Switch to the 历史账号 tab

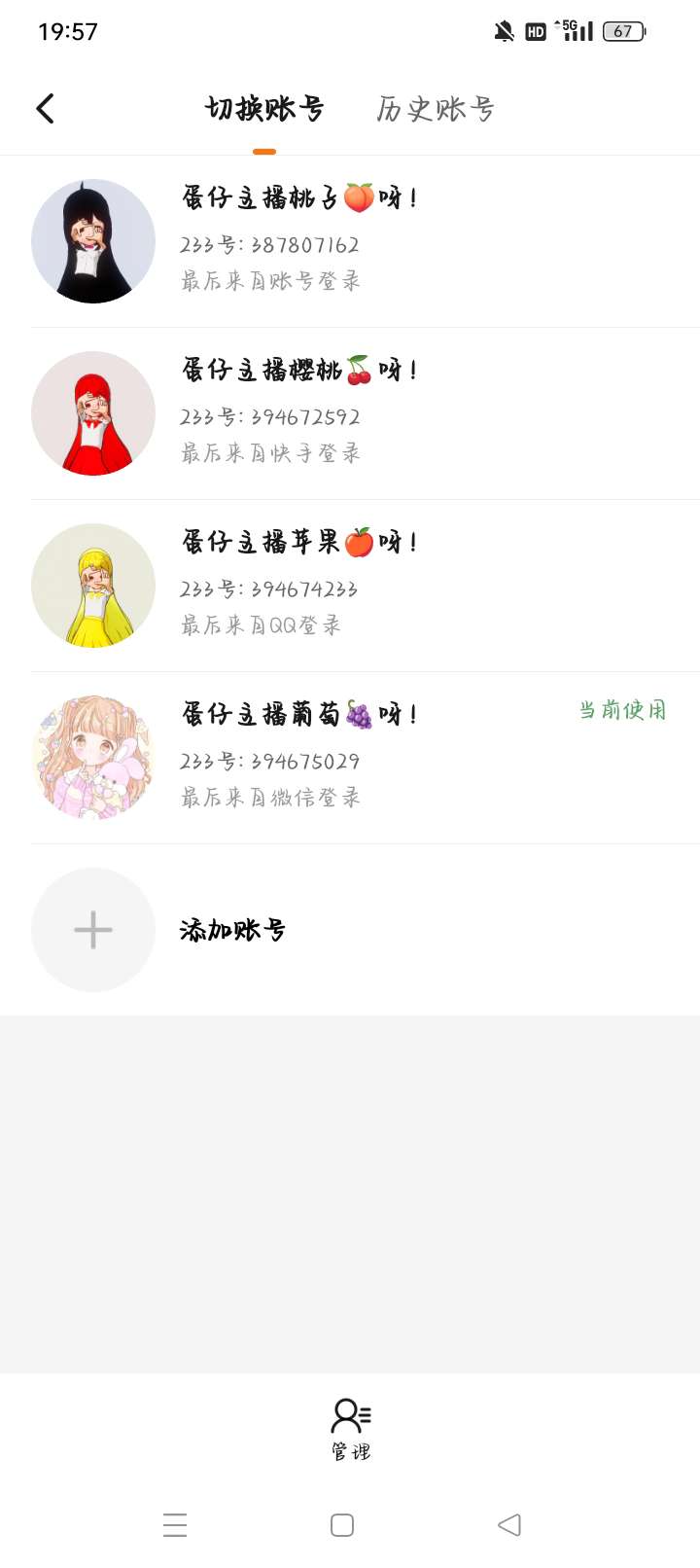435,109
